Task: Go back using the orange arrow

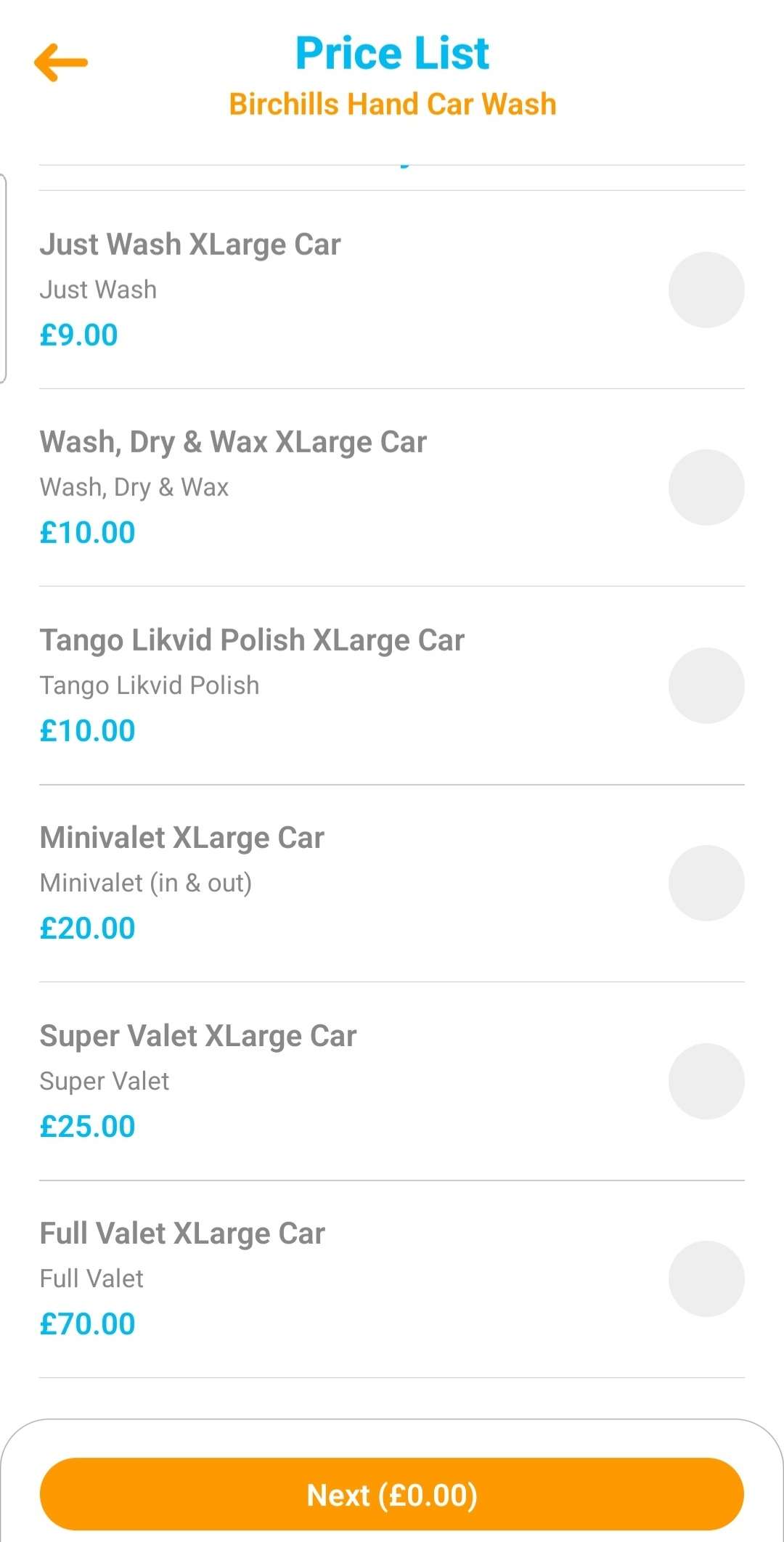Action: point(61,62)
